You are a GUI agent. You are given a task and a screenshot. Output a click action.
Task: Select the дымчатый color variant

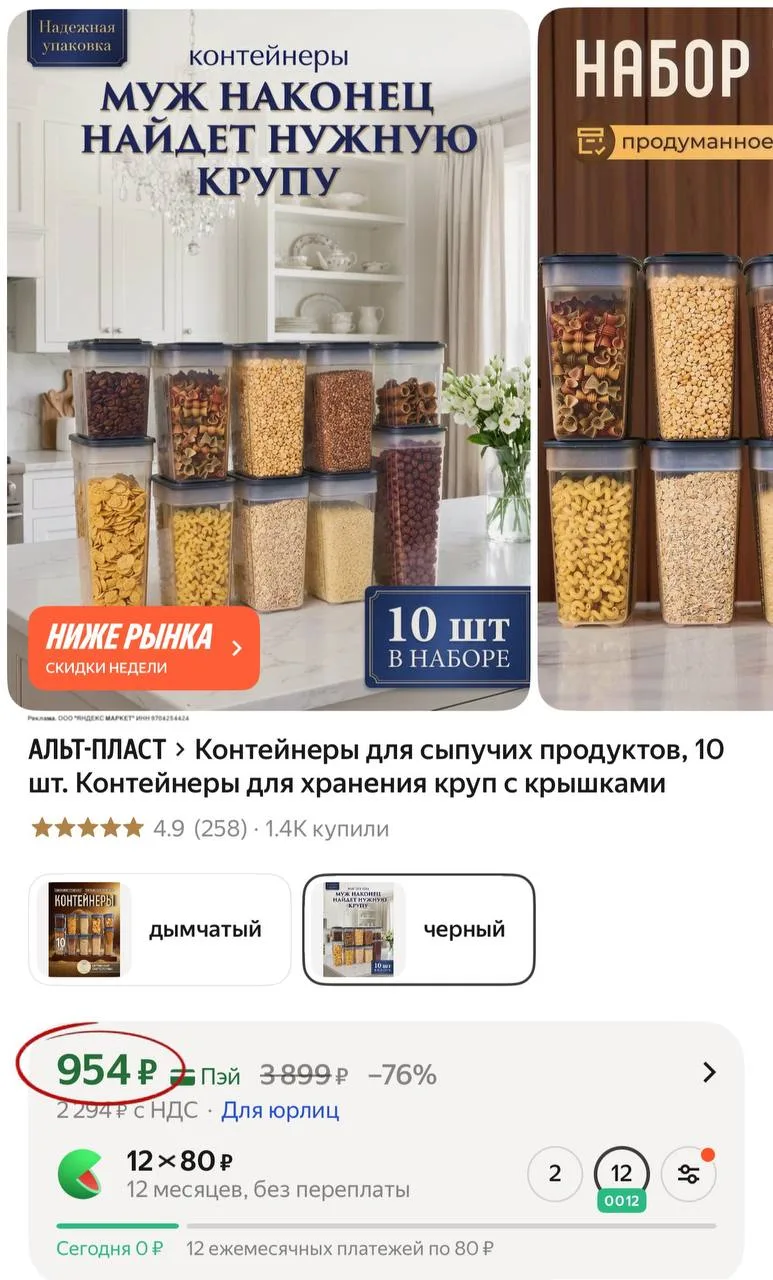[160, 930]
